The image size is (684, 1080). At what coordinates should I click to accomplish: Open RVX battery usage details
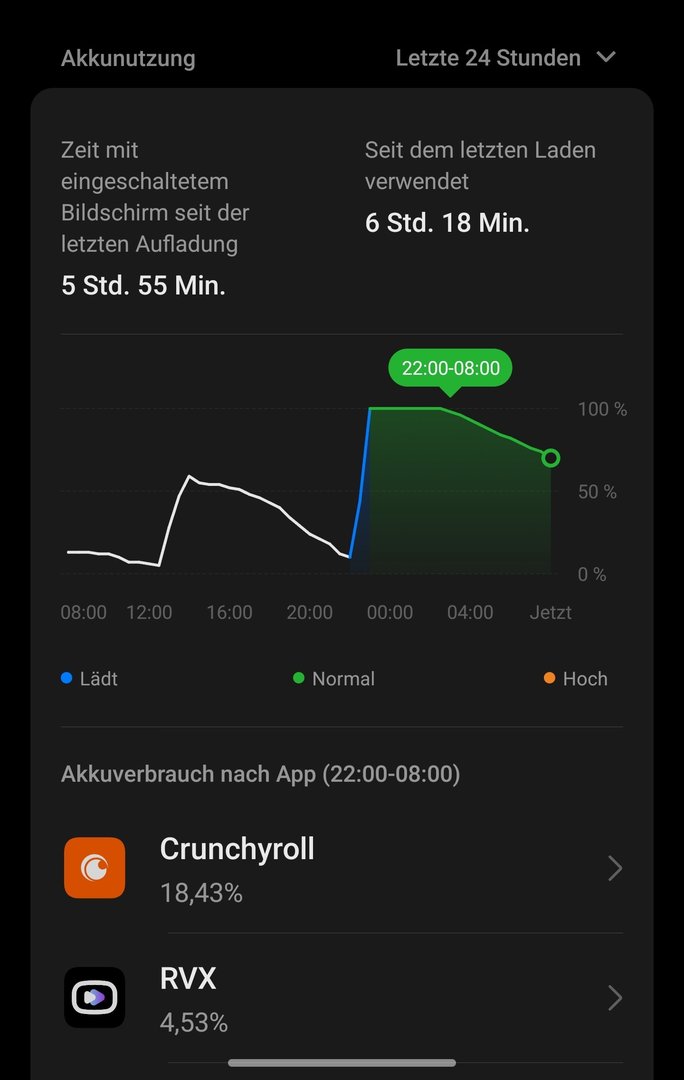click(341, 998)
